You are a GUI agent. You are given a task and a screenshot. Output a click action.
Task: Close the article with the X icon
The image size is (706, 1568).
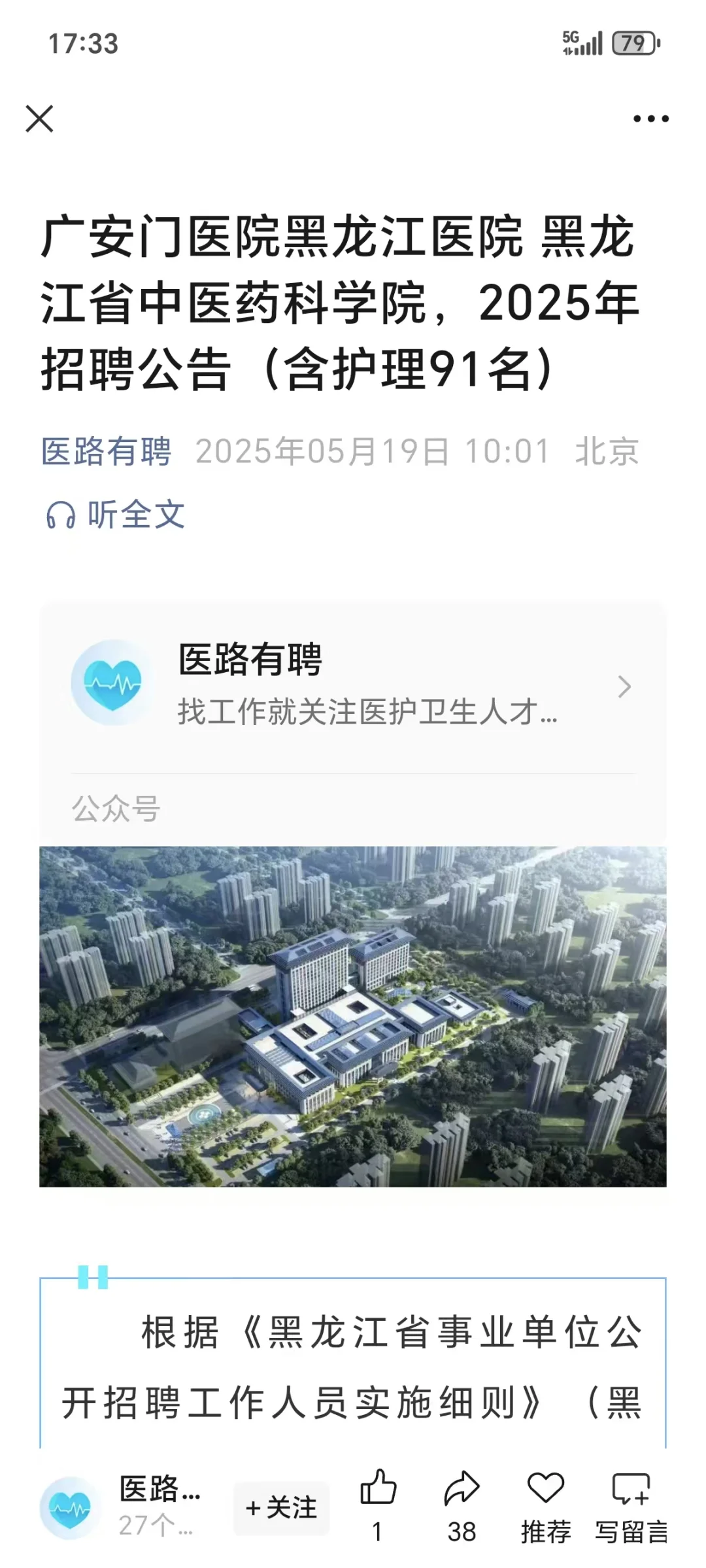pyautogui.click(x=39, y=119)
